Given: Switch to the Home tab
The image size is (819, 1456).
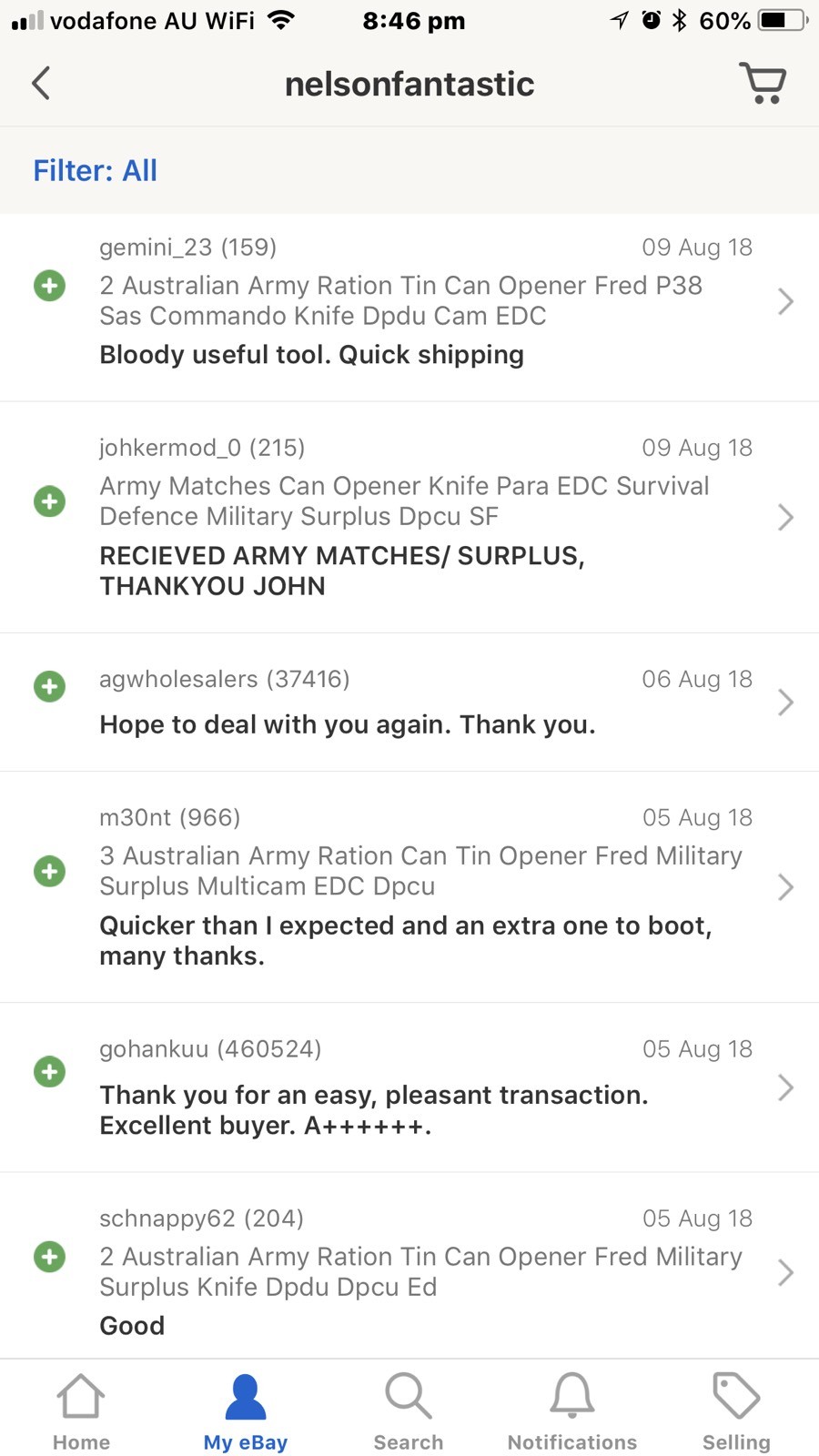Looking at the screenshot, I should point(81,1406).
